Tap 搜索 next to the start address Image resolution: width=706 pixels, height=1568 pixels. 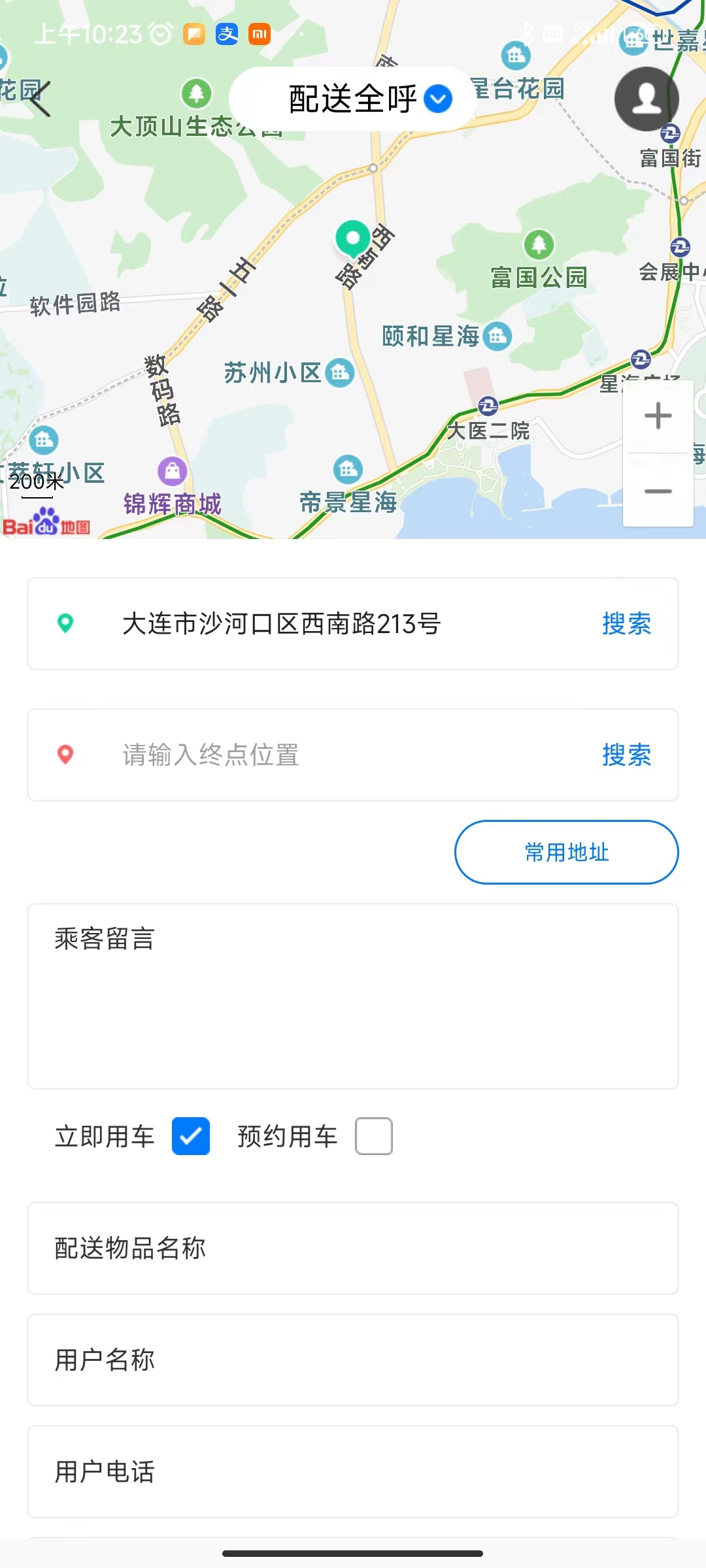[626, 624]
